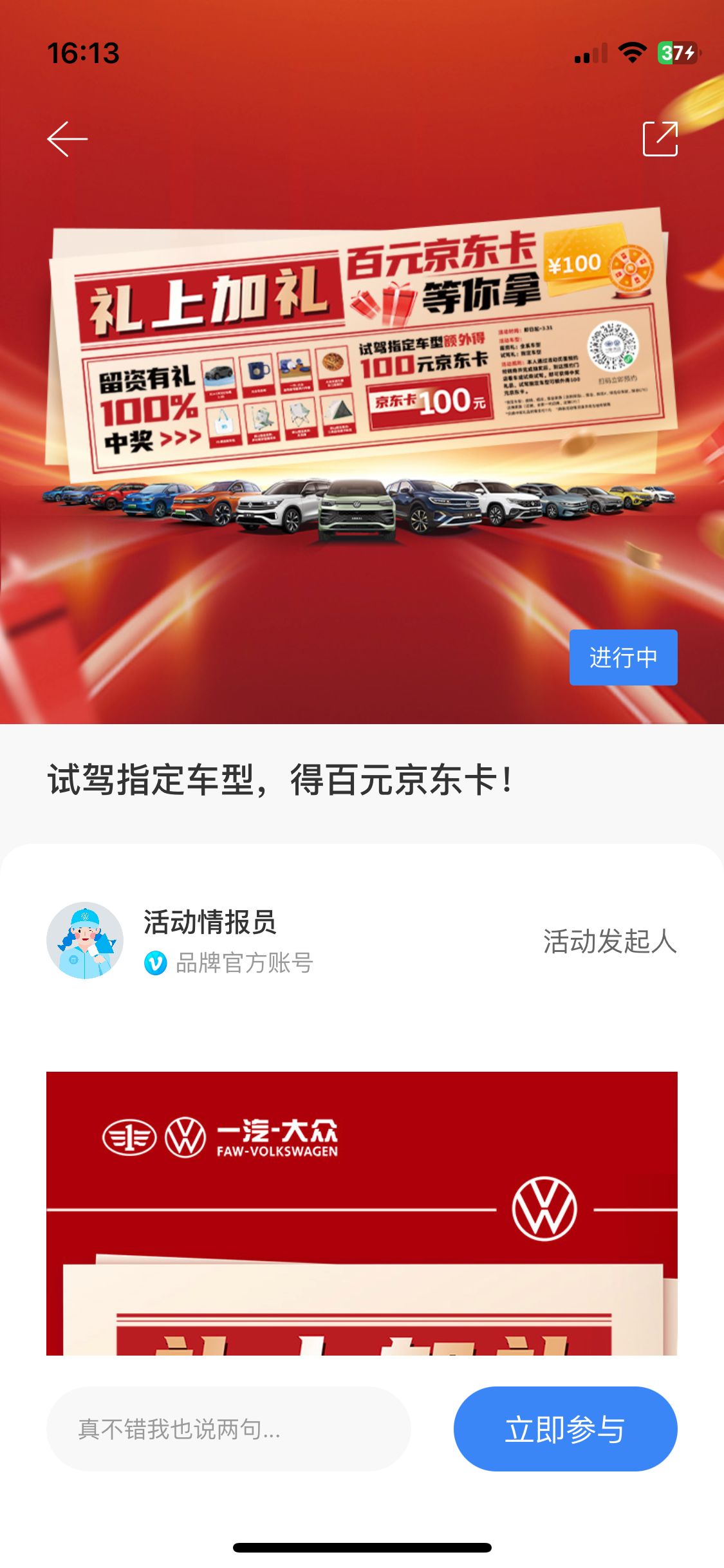Open the comment box 真不错我也说两句
724x1568 pixels.
(228, 1429)
